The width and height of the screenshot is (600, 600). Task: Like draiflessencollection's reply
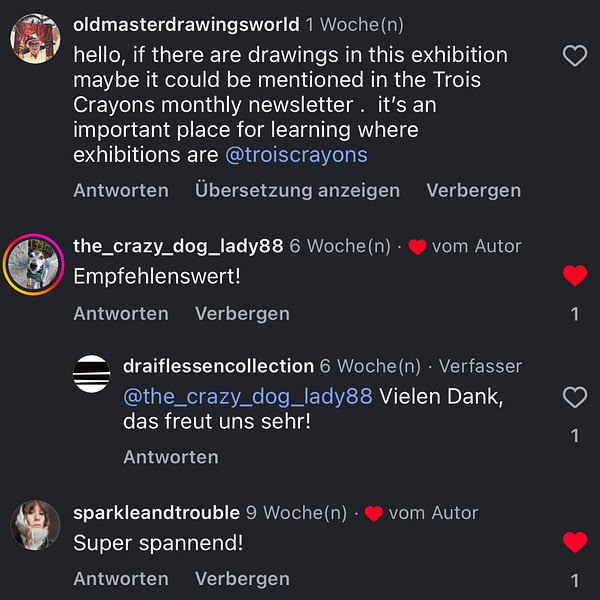(575, 398)
